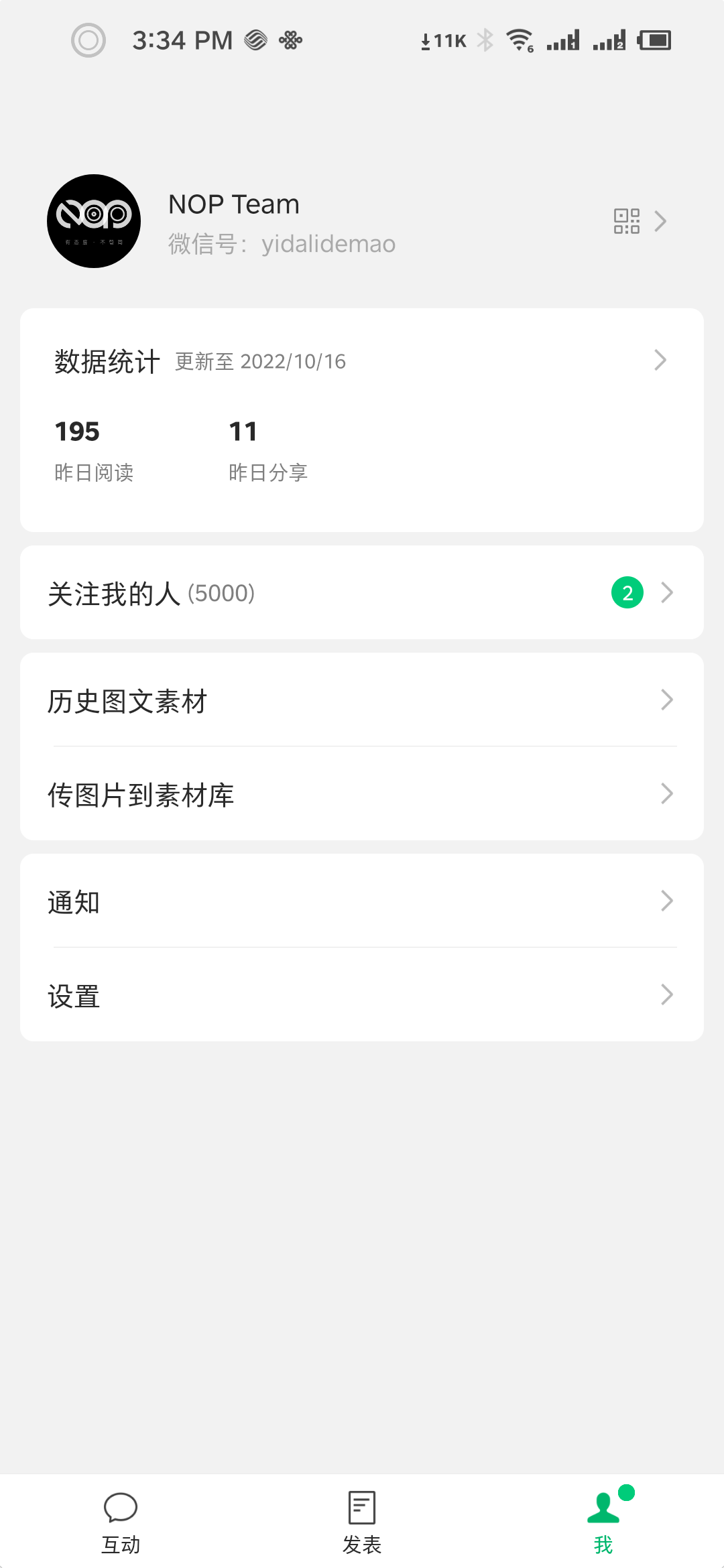Open 历史图文素材 row

[x=362, y=700]
